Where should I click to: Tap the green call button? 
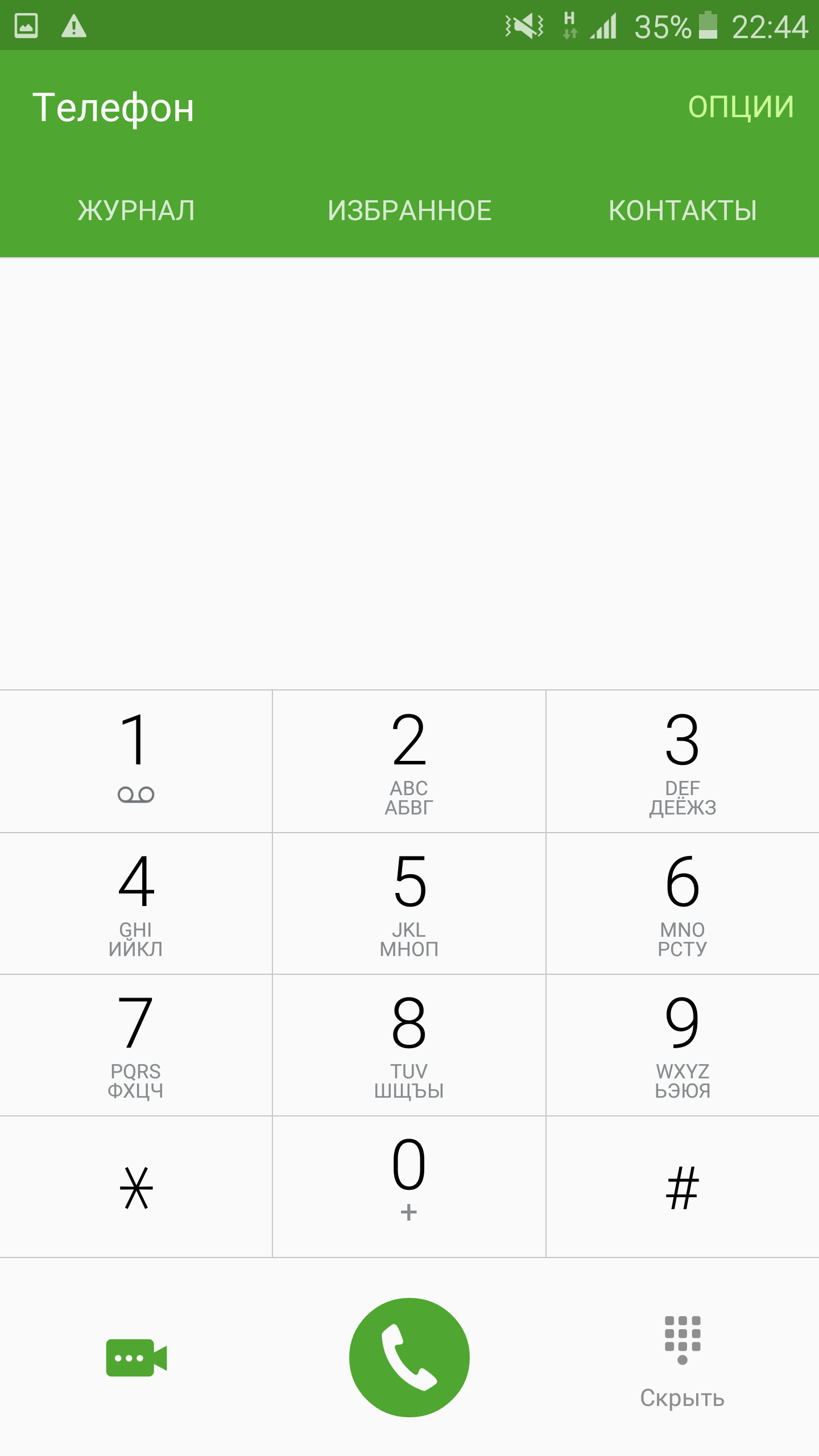(409, 1358)
